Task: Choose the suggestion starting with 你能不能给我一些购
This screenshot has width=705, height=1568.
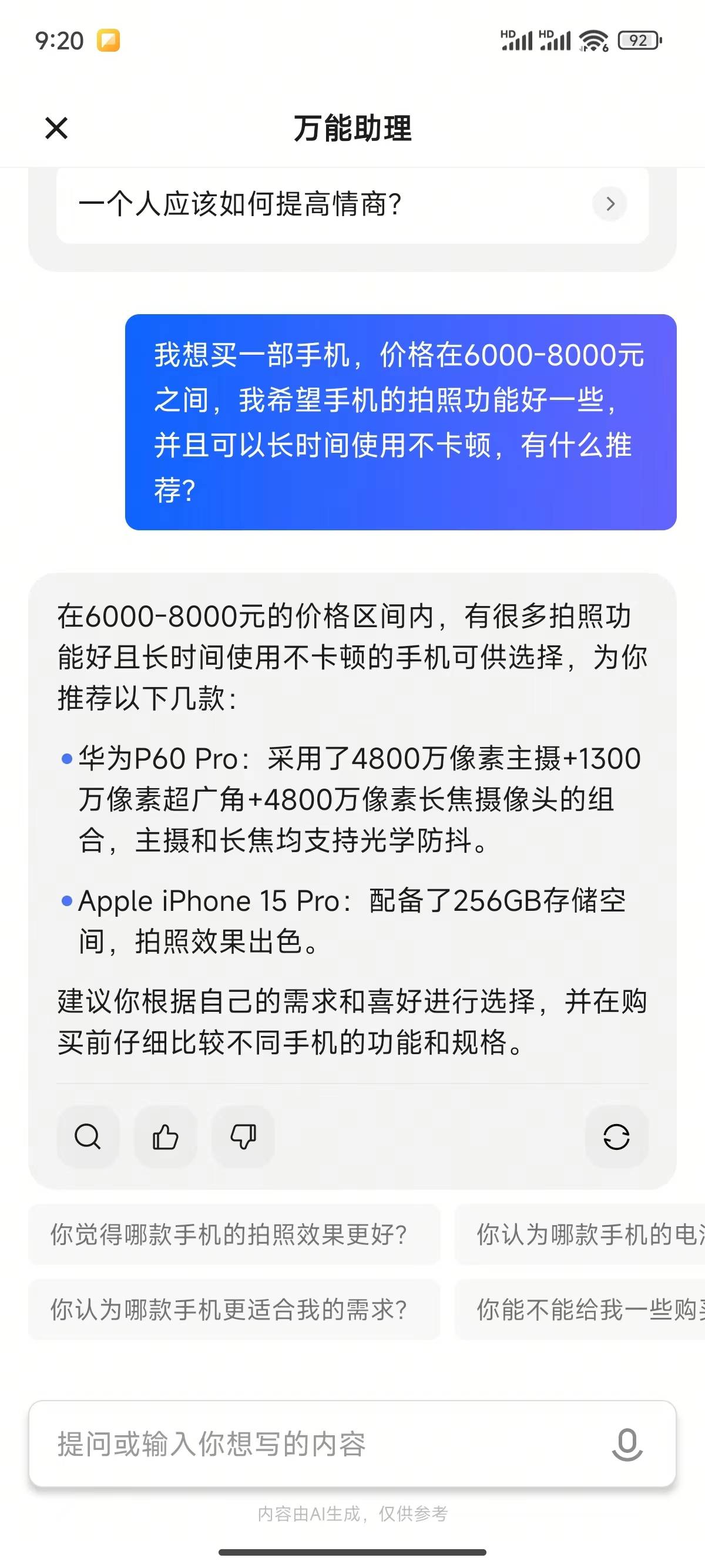Action: click(582, 1310)
